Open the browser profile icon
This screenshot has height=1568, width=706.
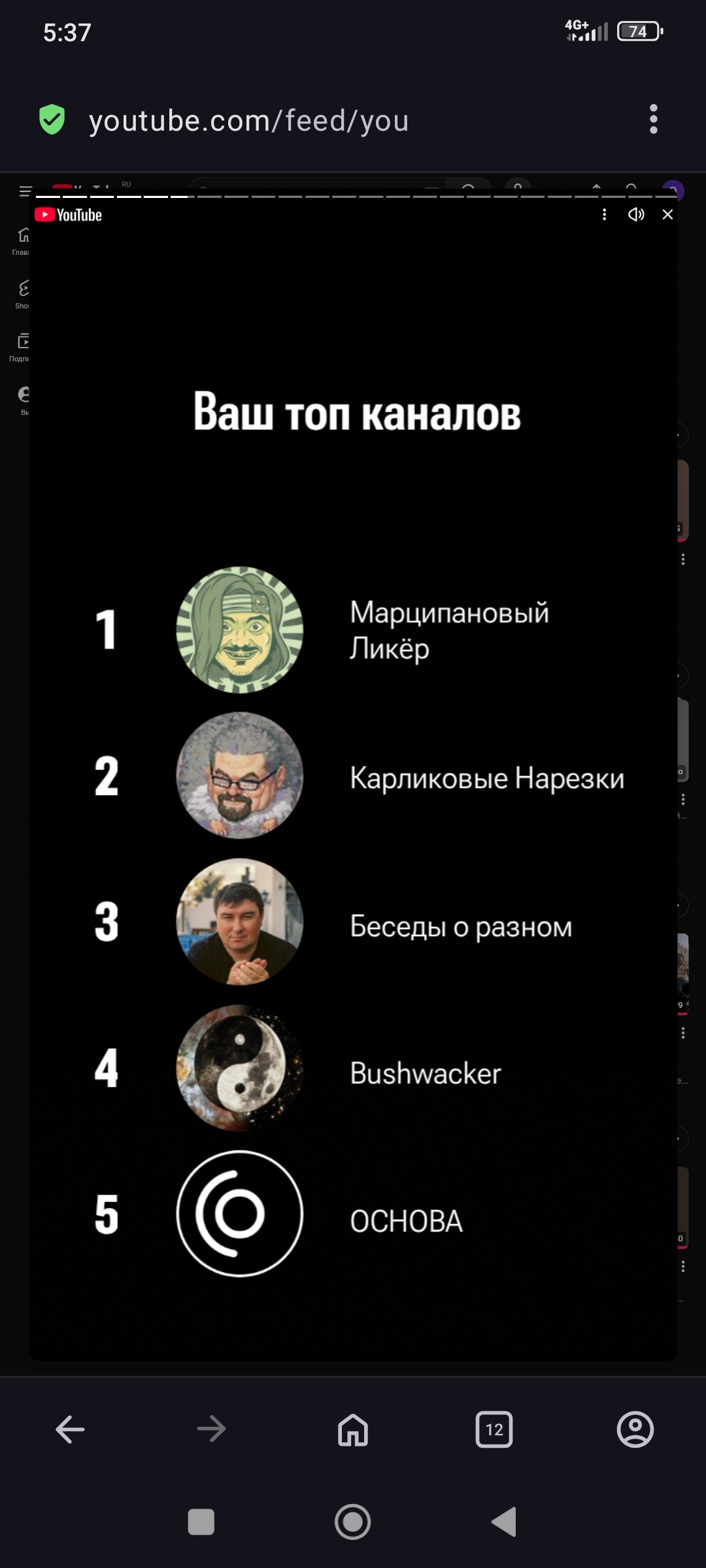pos(635,1429)
